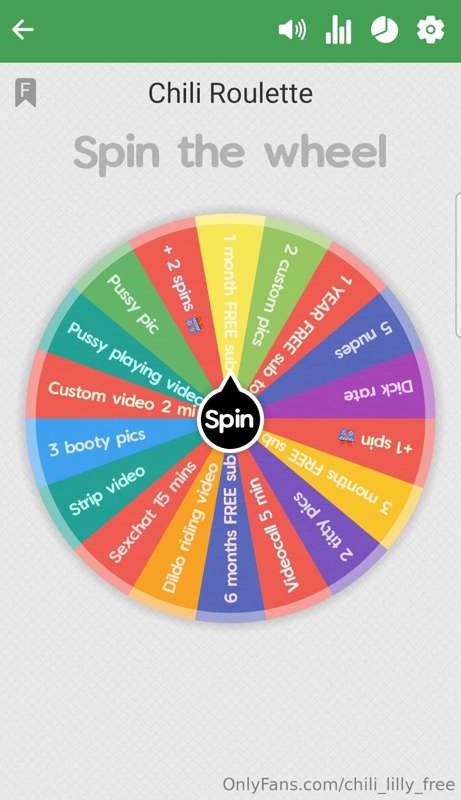This screenshot has height=800, width=461.
Task: Open the settings gear
Action: (x=430, y=30)
